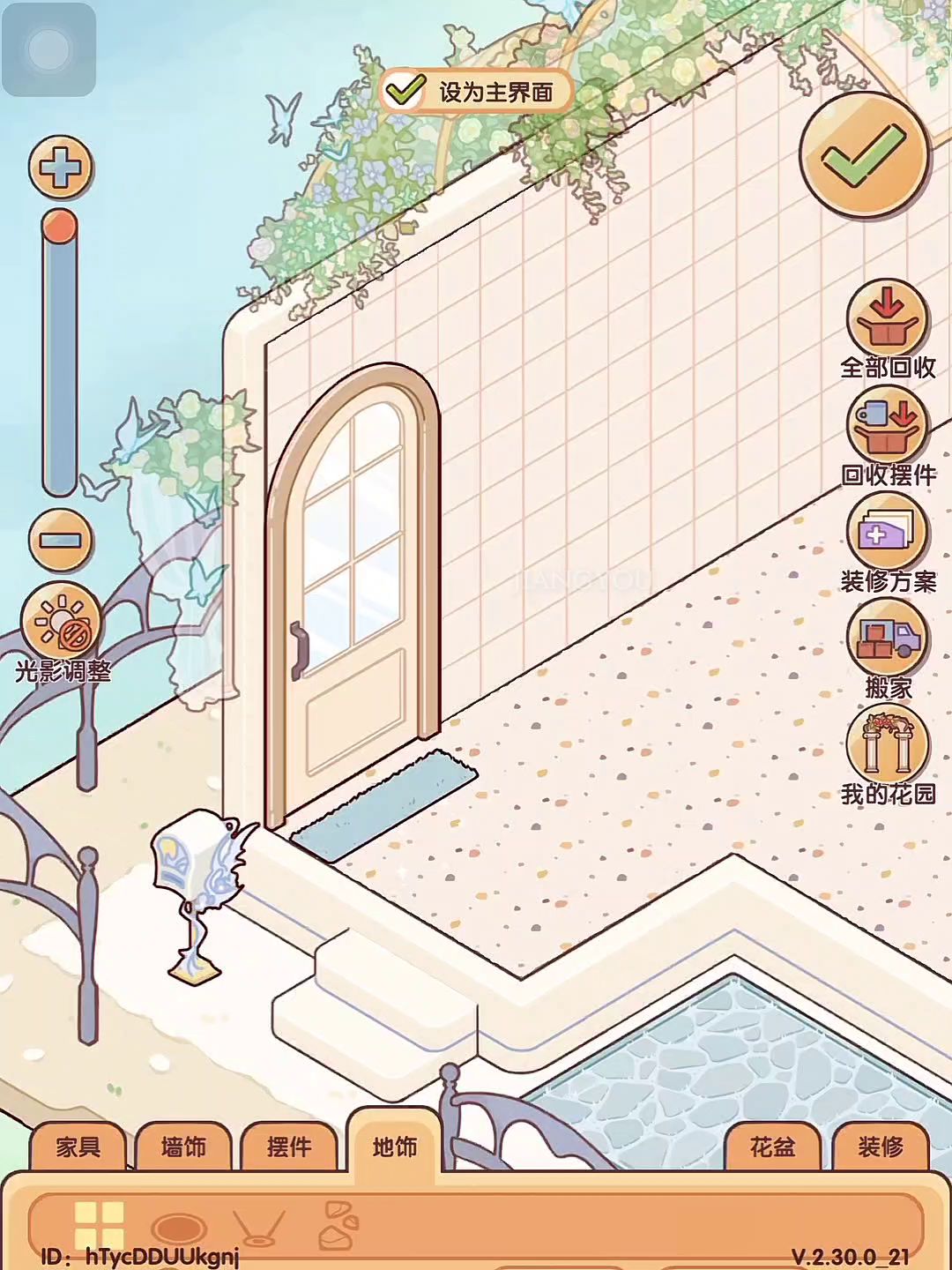Screen dimensions: 952x1270
Task: Zoom in with the plus button
Action: (x=61, y=168)
